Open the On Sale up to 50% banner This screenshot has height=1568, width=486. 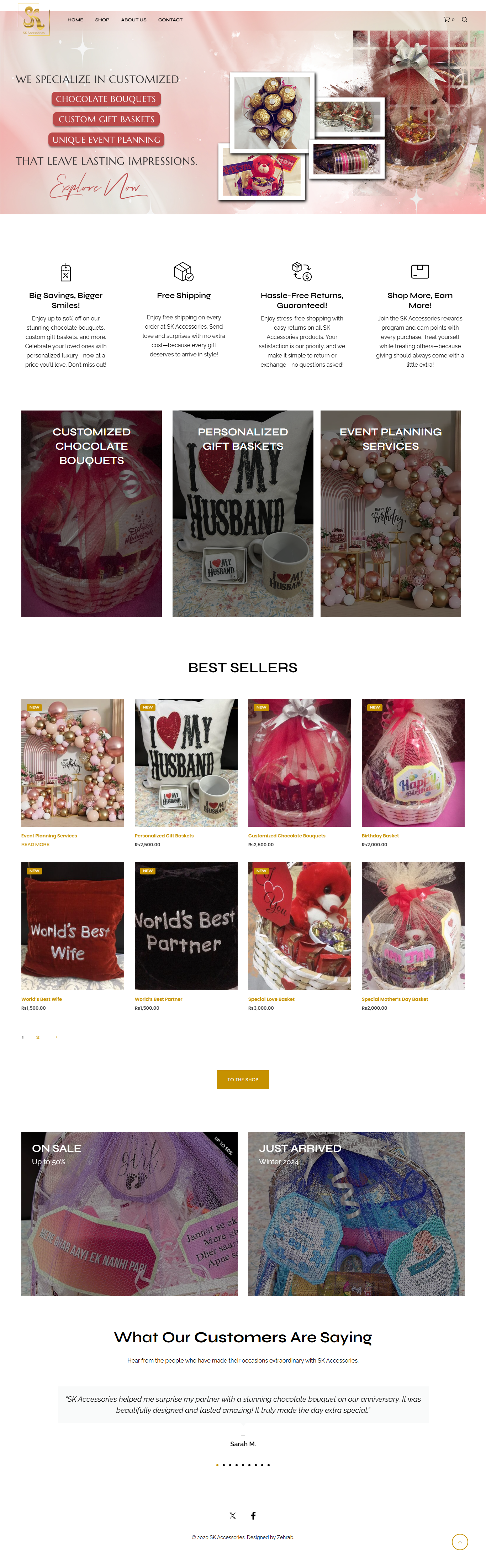click(129, 1213)
